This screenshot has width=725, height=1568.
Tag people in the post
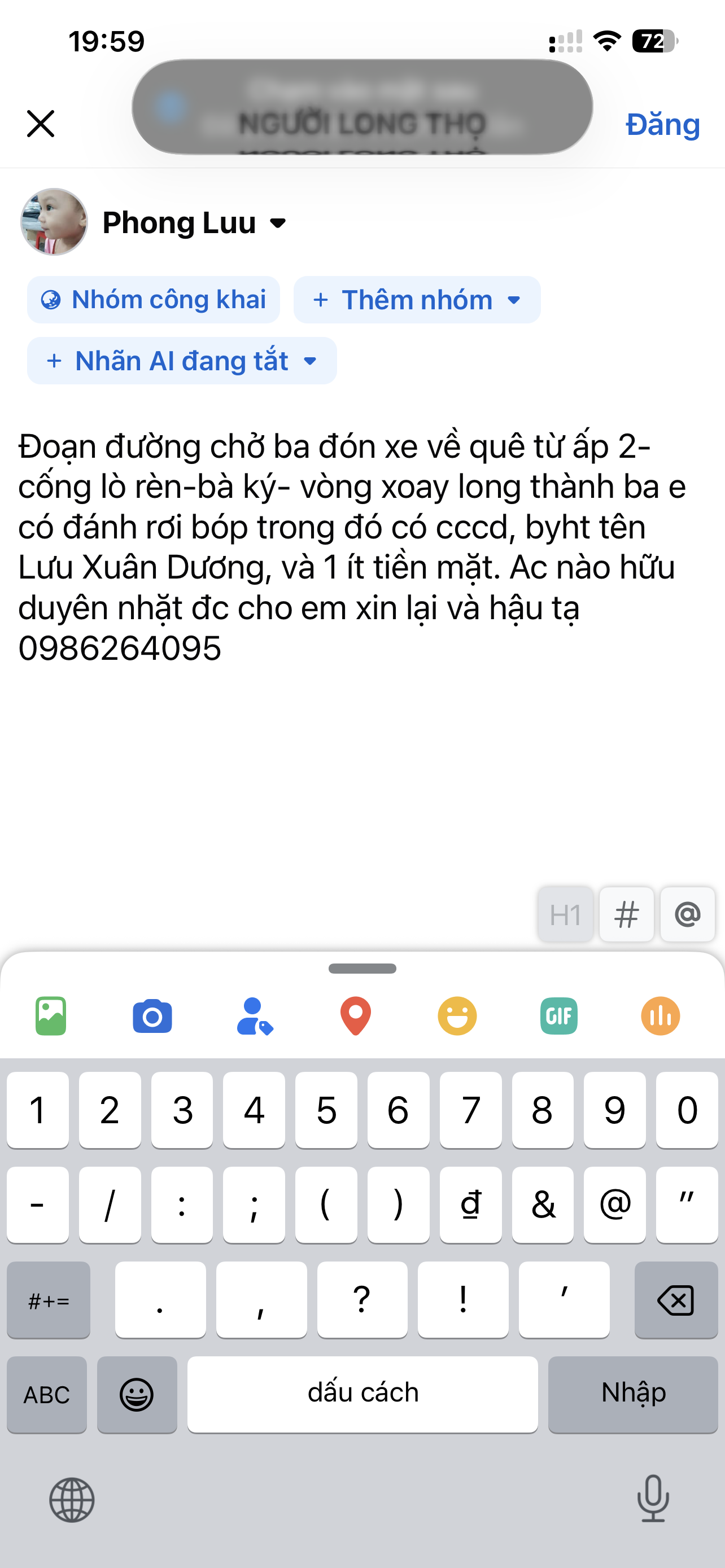254,1016
